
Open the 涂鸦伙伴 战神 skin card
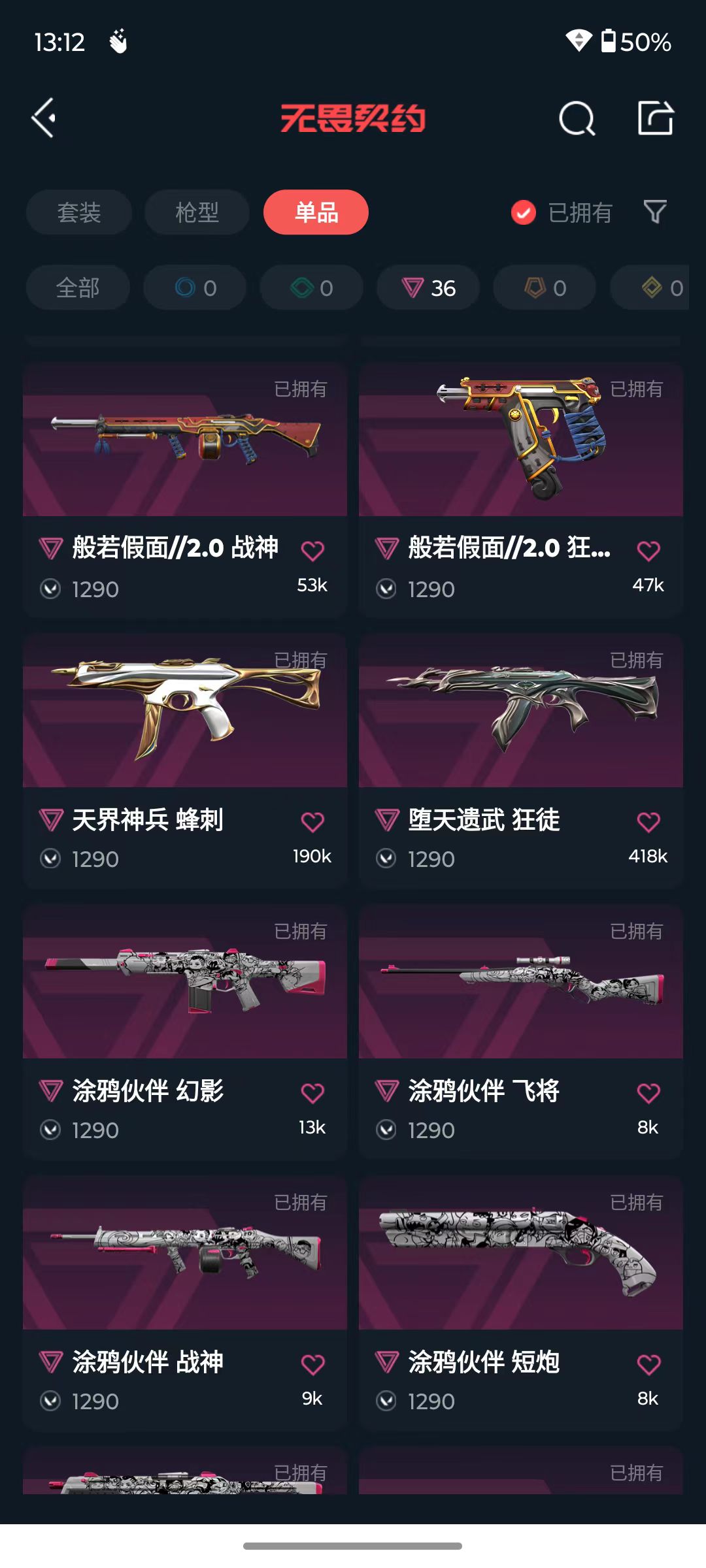click(185, 1303)
